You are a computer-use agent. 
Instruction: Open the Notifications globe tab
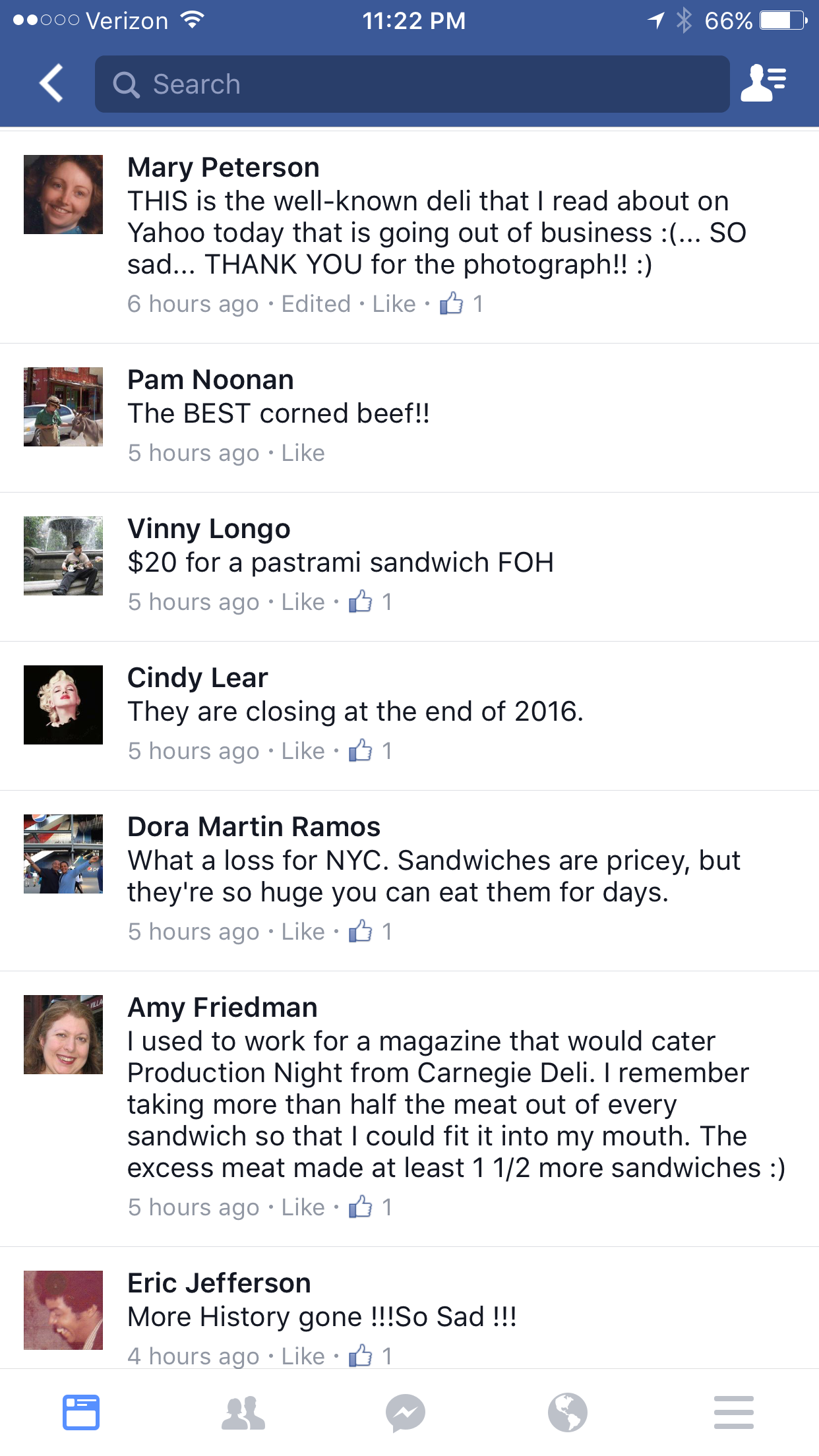pos(568,1412)
